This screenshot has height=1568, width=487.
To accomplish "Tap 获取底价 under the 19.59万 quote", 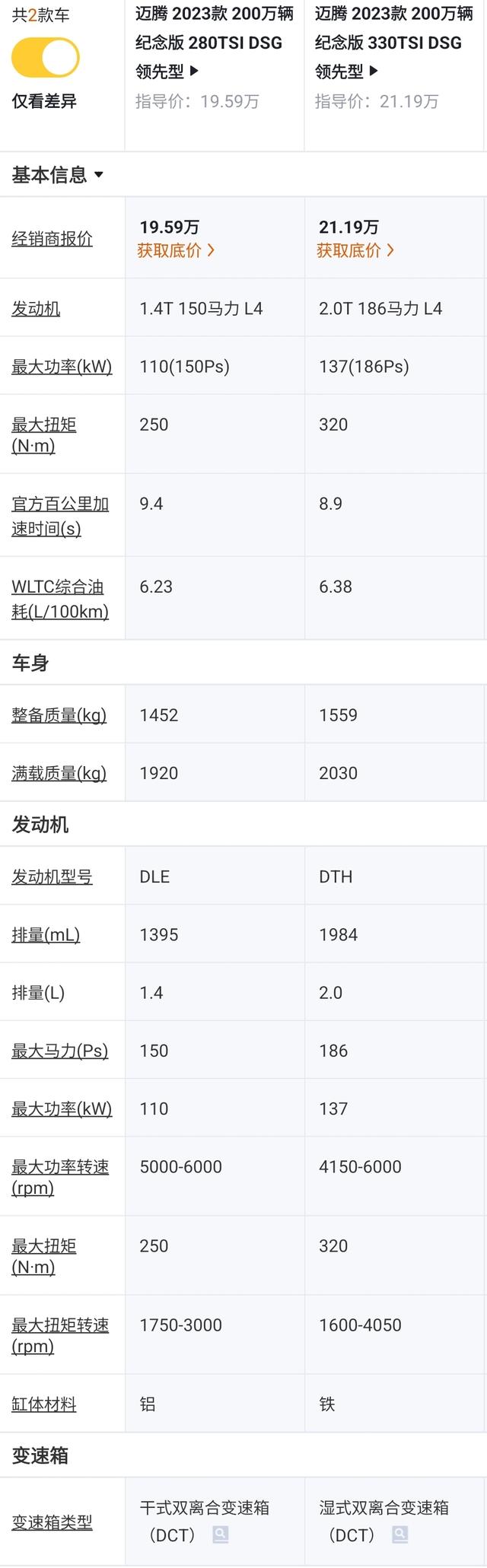I will tap(177, 250).
